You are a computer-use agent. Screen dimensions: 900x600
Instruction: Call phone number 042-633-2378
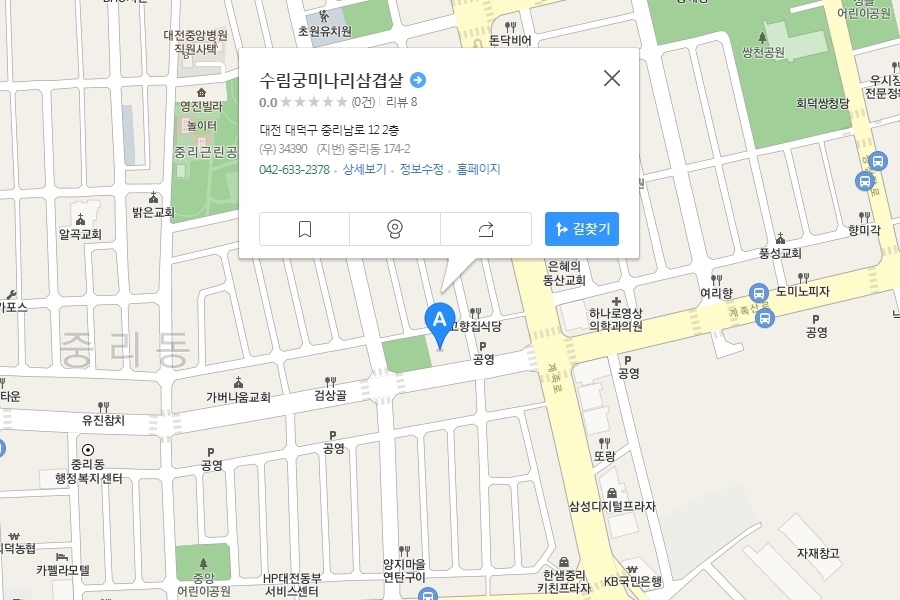pyautogui.click(x=294, y=169)
